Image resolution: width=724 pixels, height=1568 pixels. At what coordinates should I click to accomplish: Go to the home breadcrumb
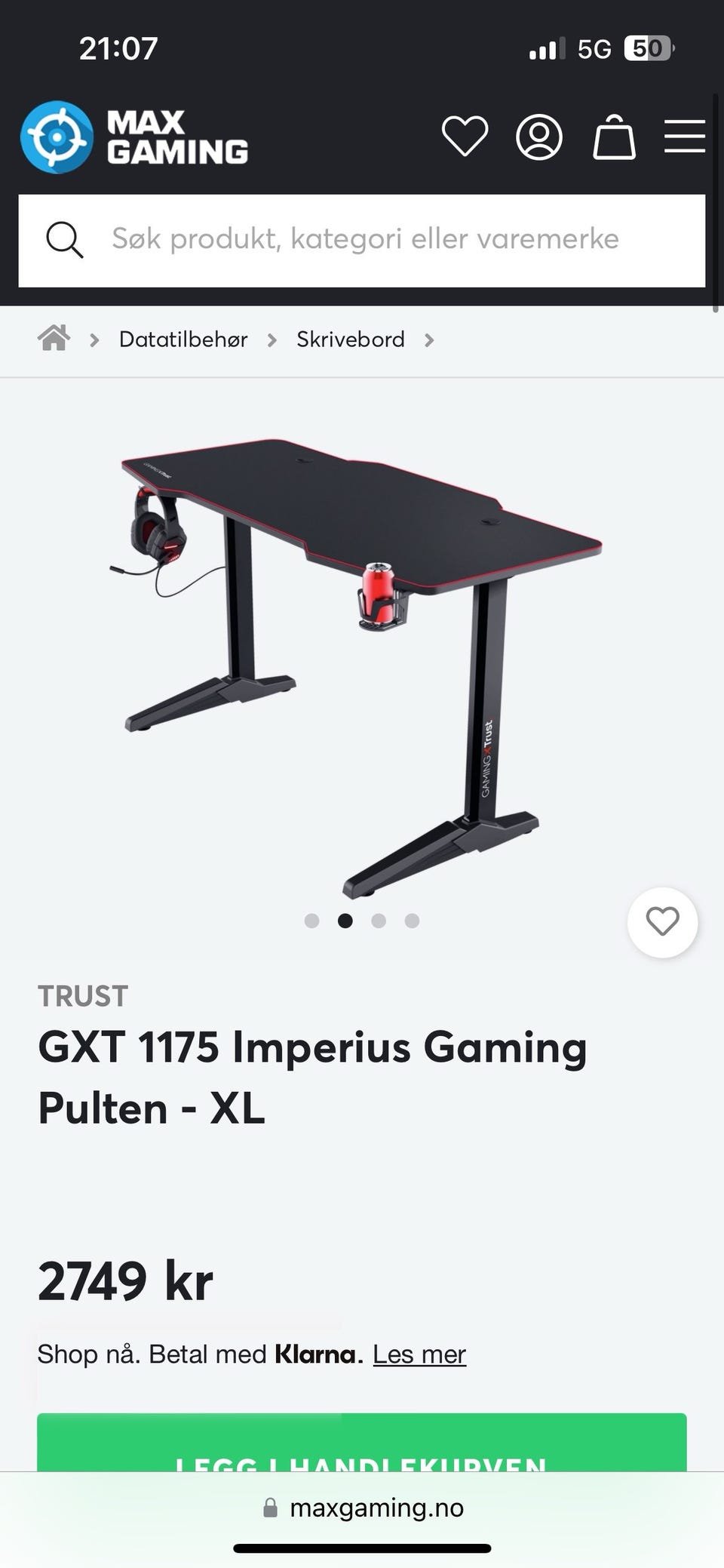pos(54,339)
